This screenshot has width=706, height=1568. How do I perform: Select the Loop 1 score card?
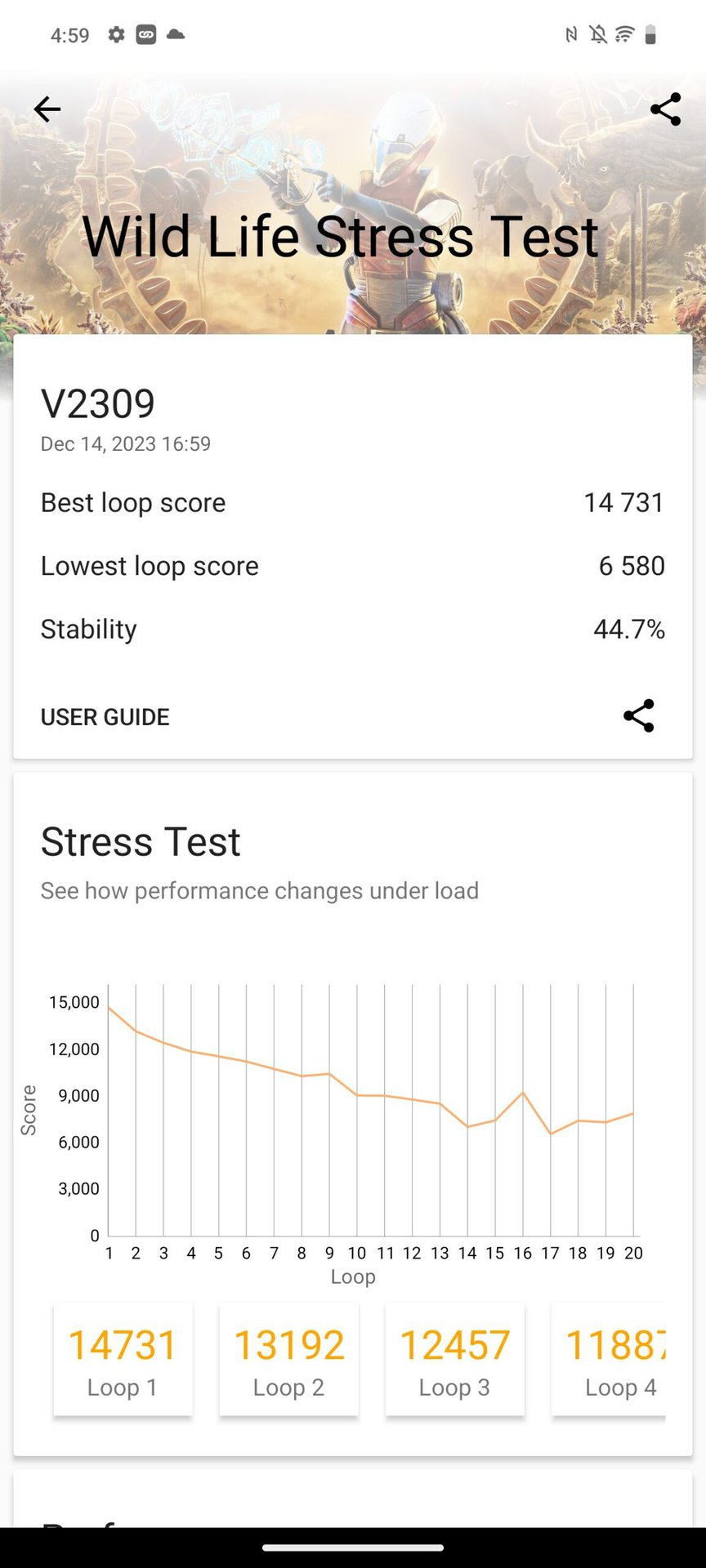point(123,1359)
